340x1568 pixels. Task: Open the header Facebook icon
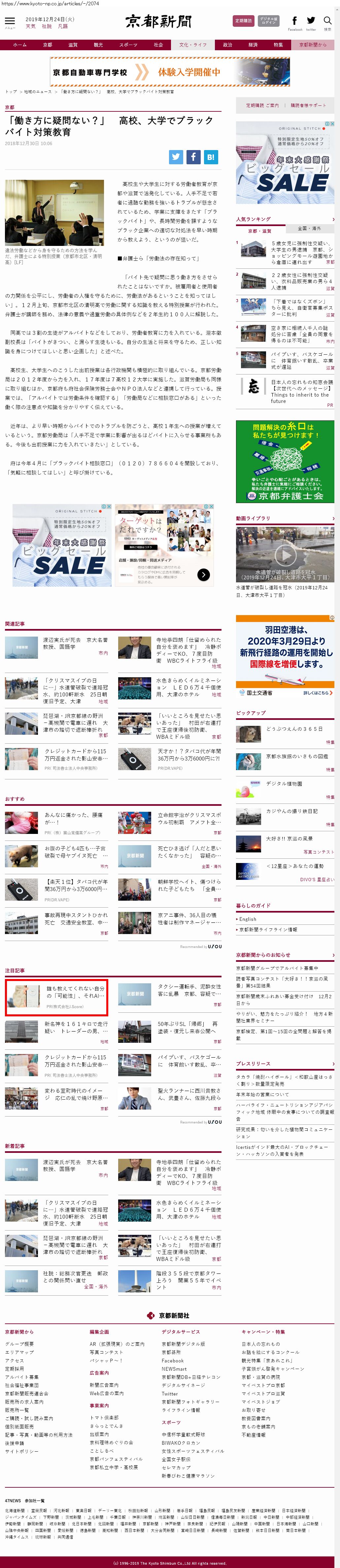click(x=295, y=21)
